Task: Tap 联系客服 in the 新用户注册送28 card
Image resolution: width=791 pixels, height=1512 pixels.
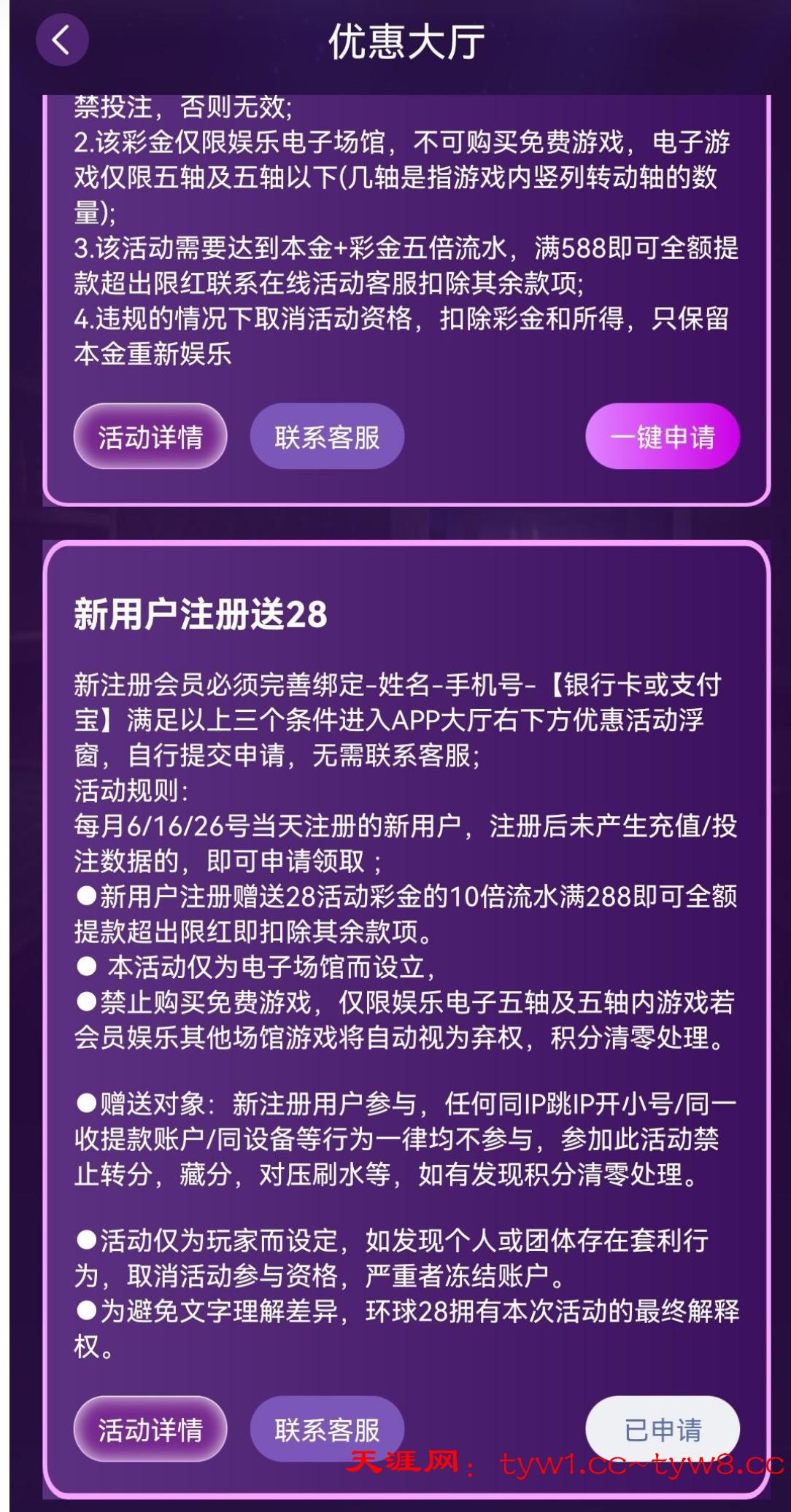Action: click(327, 1430)
